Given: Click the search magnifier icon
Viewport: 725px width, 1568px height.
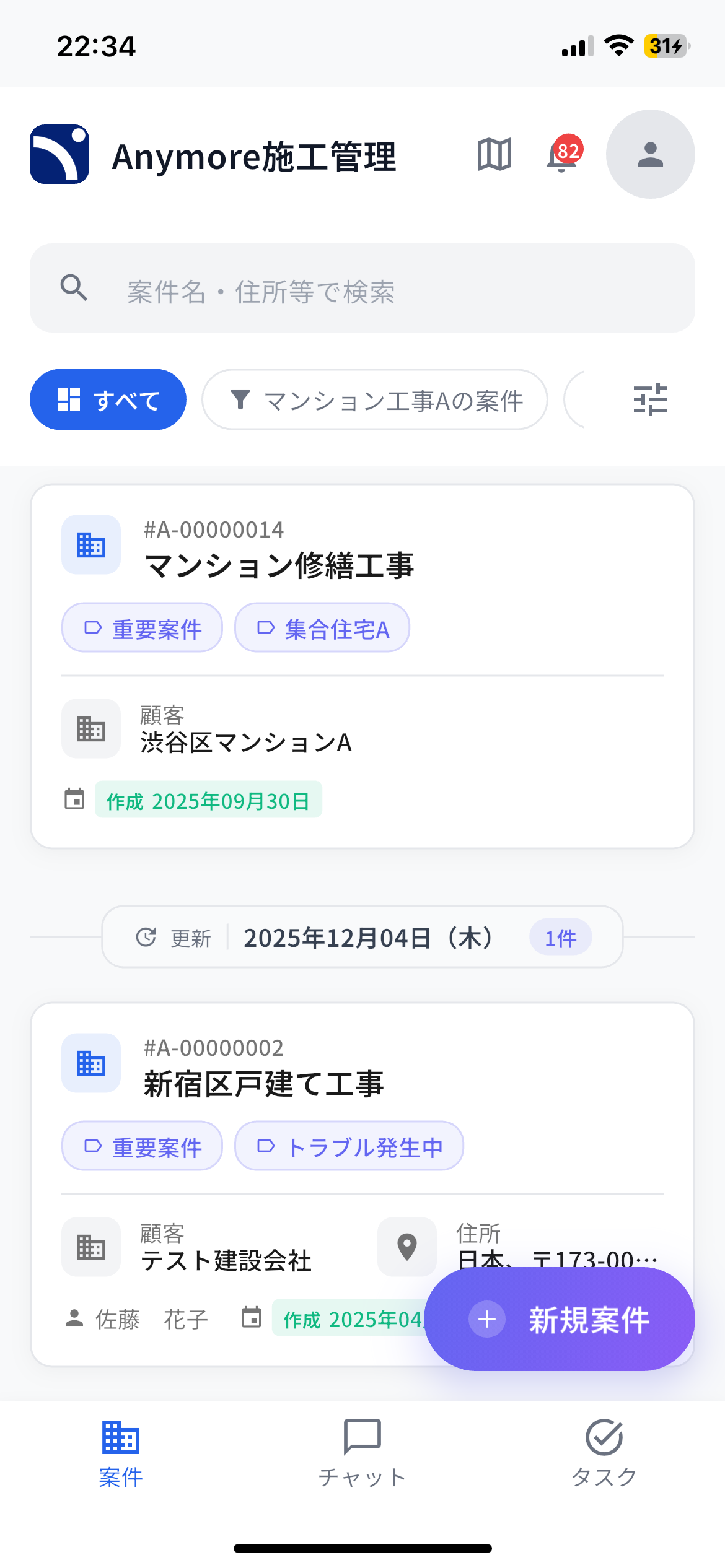Looking at the screenshot, I should coord(72,287).
